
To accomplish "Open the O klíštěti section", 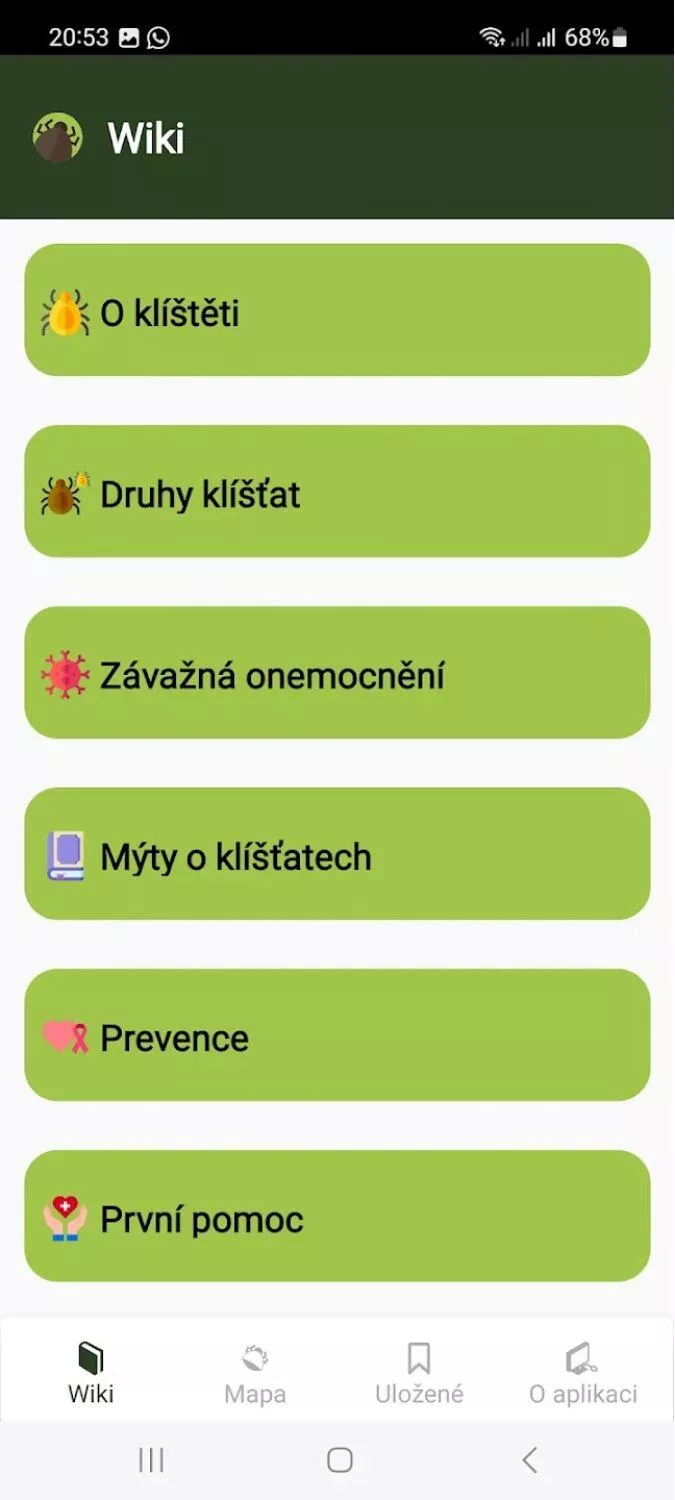I will point(337,310).
